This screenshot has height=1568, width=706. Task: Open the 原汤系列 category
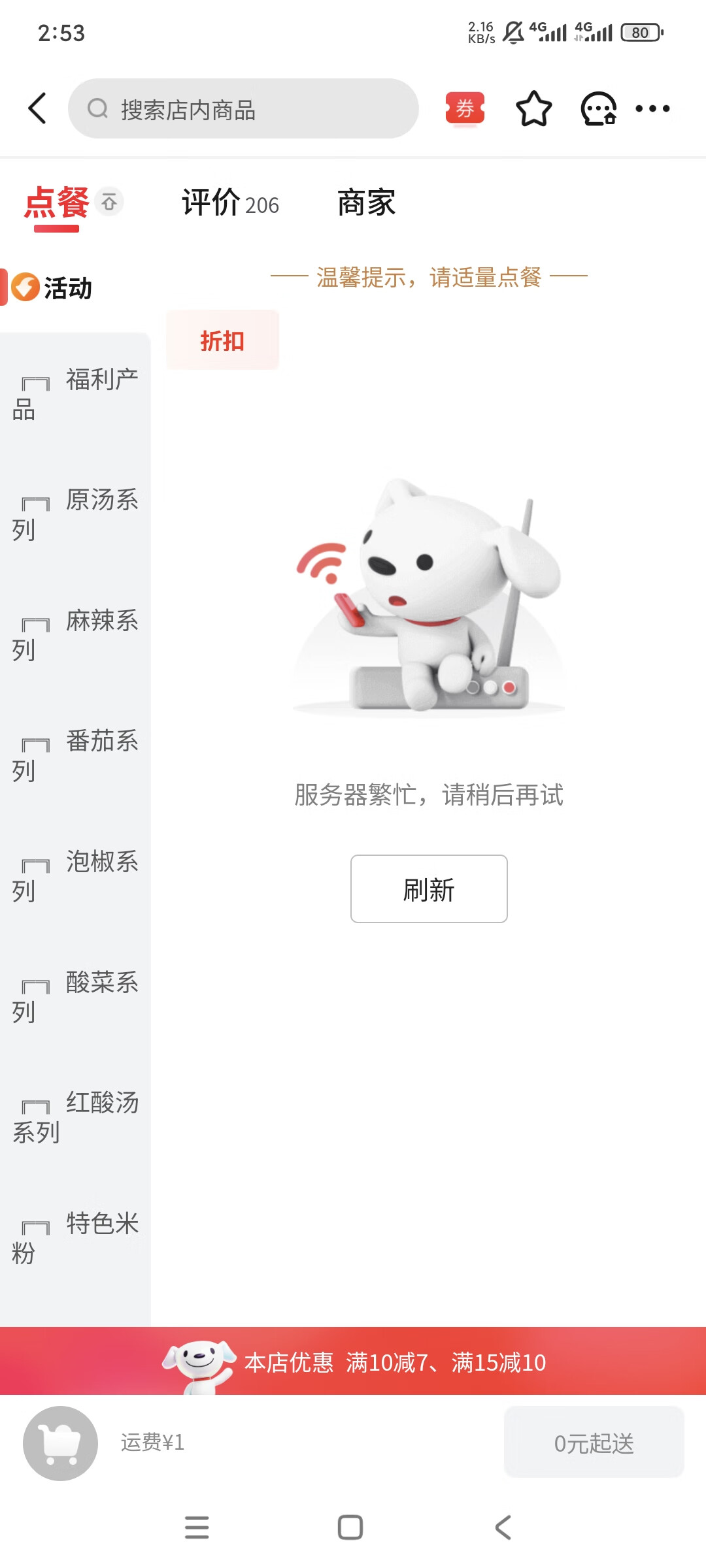75,515
